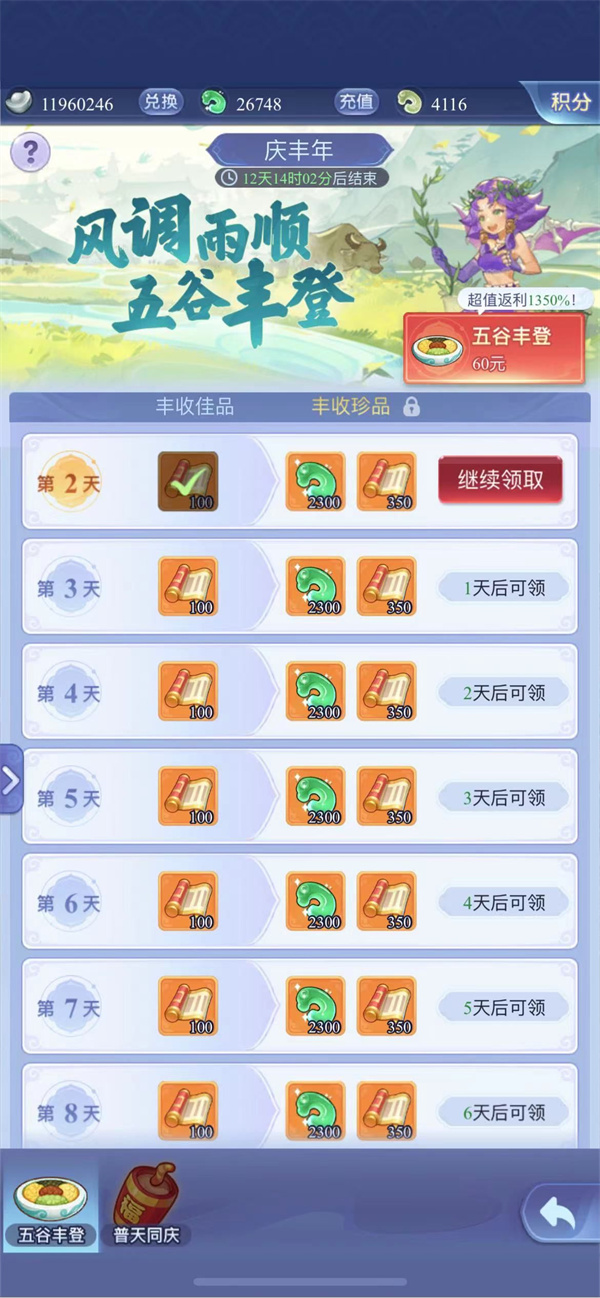Tap 4天后可领 on the day 6 row

coord(504,902)
